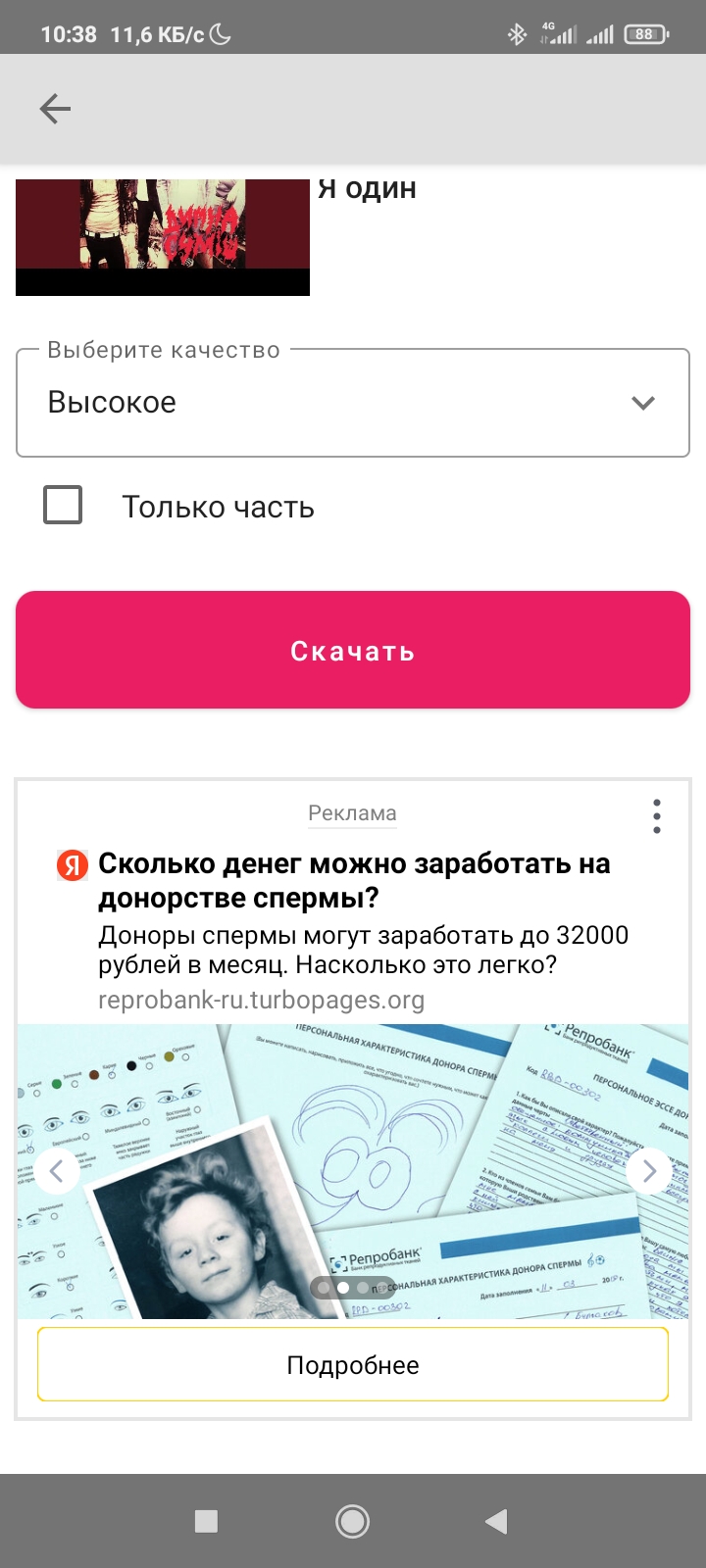Open the quality dropdown showing Высокое
This screenshot has width=706, height=1568.
point(353,403)
